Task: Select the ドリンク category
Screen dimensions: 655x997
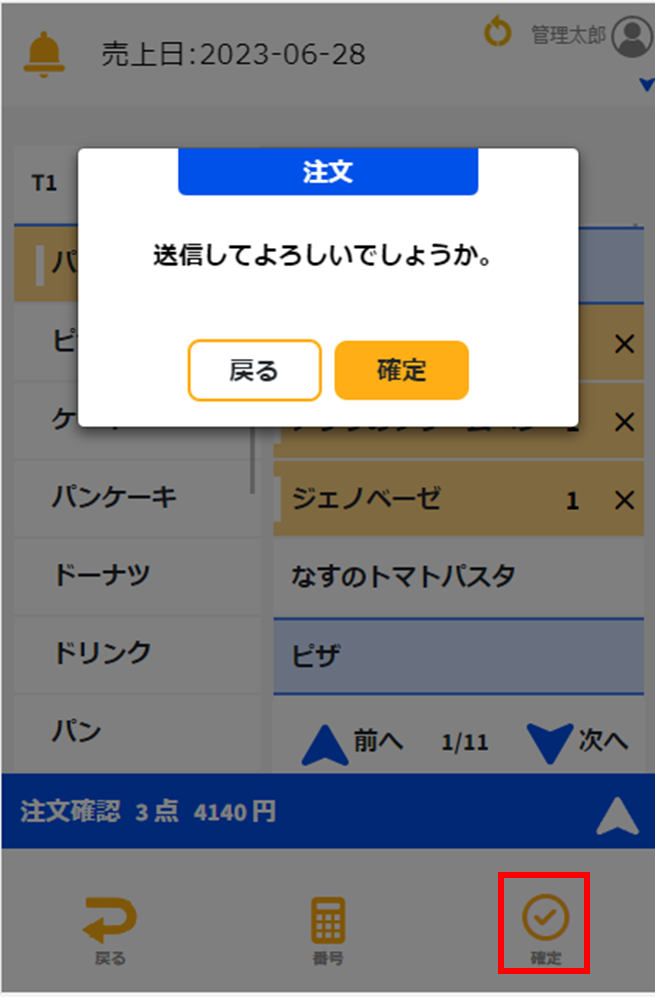Action: [x=101, y=652]
